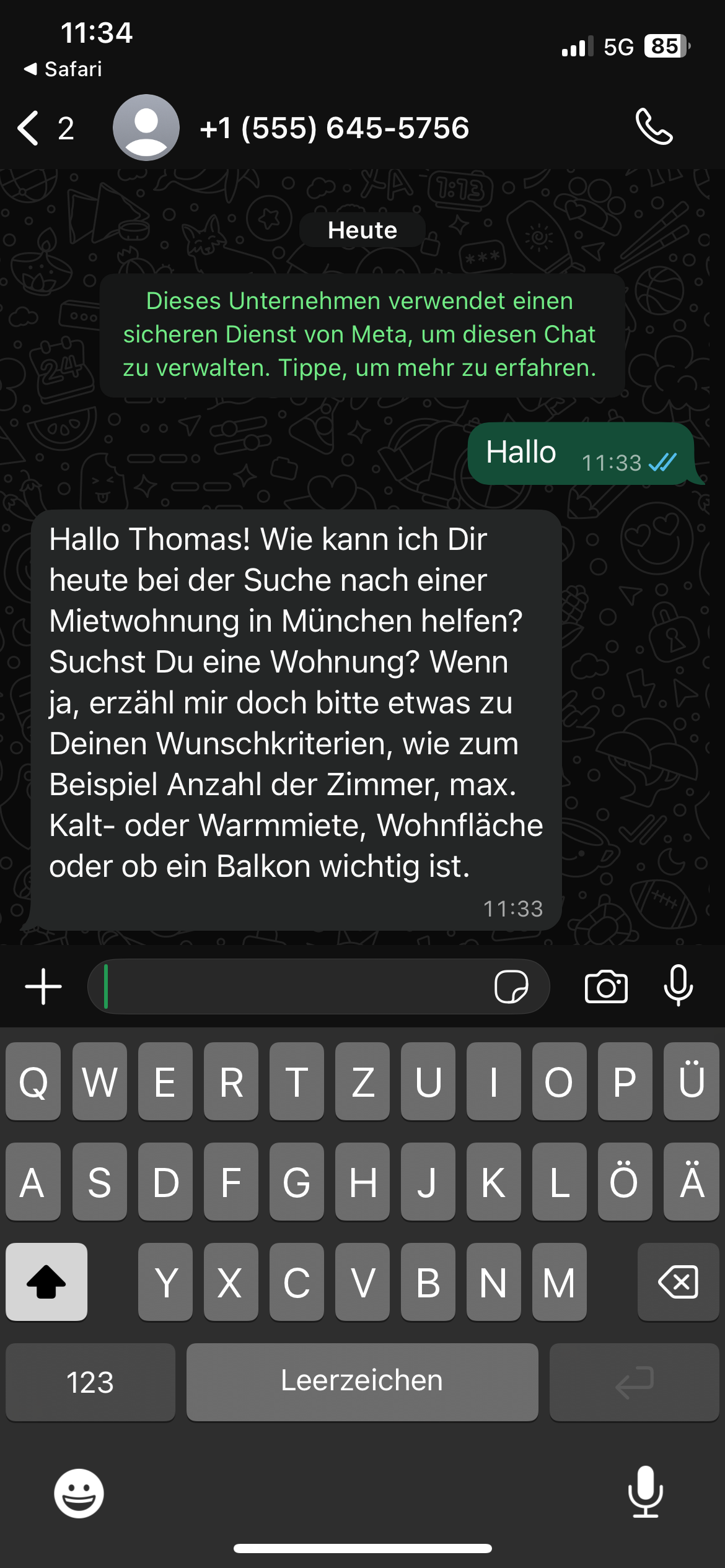This screenshot has height=1568, width=725.
Task: Open the camera to send a photo
Action: 606,987
